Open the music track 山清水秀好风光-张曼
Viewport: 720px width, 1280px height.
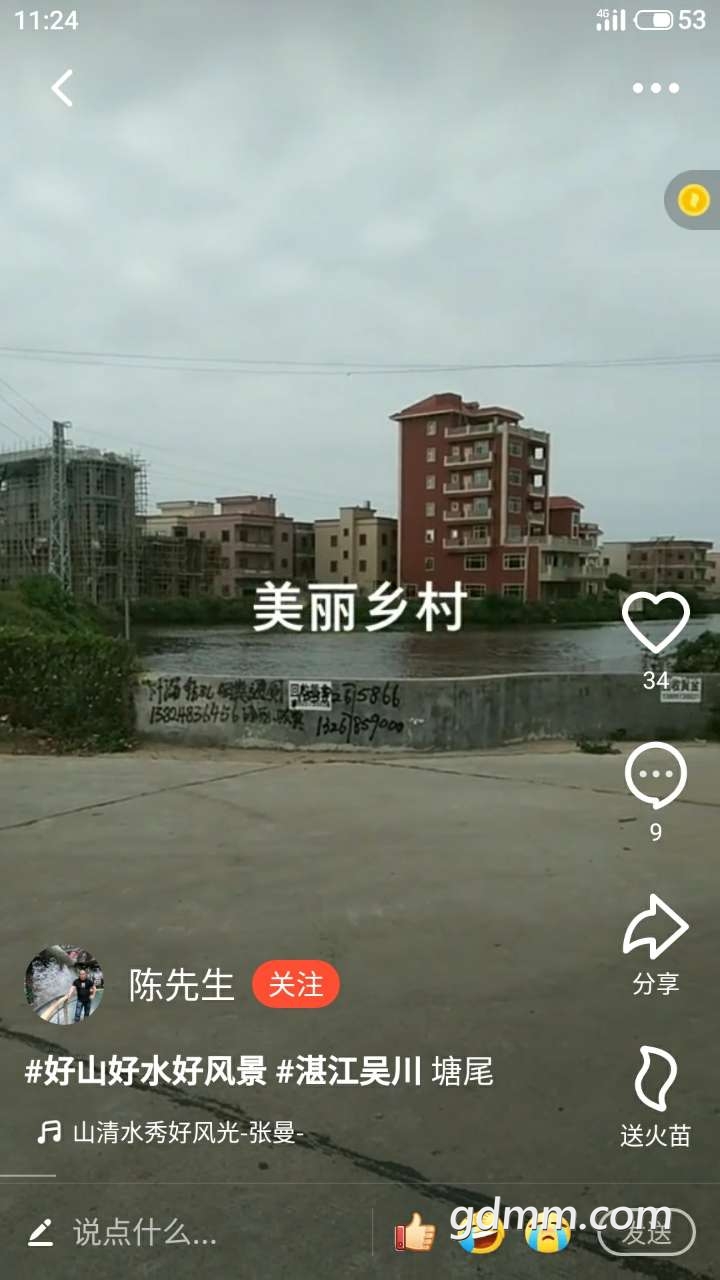point(187,1133)
